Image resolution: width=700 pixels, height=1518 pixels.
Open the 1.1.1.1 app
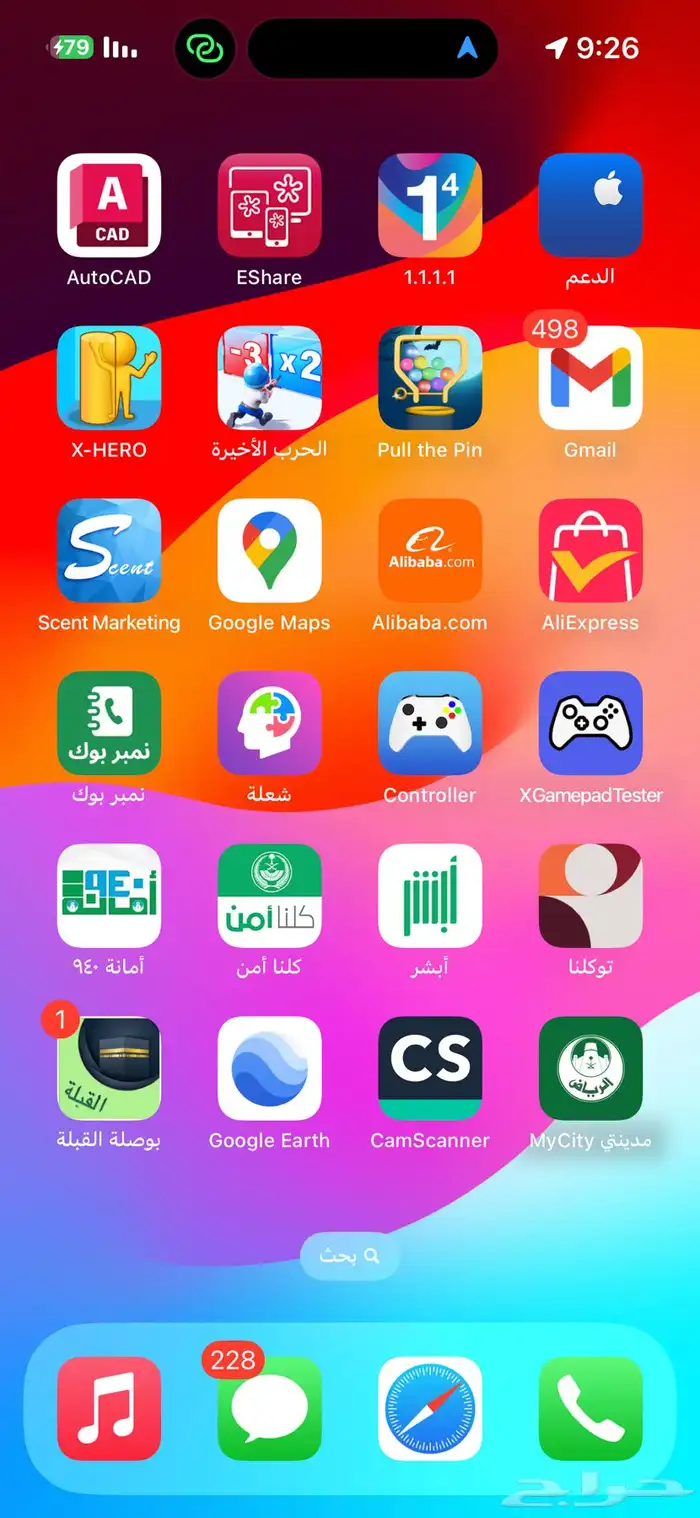[430, 205]
